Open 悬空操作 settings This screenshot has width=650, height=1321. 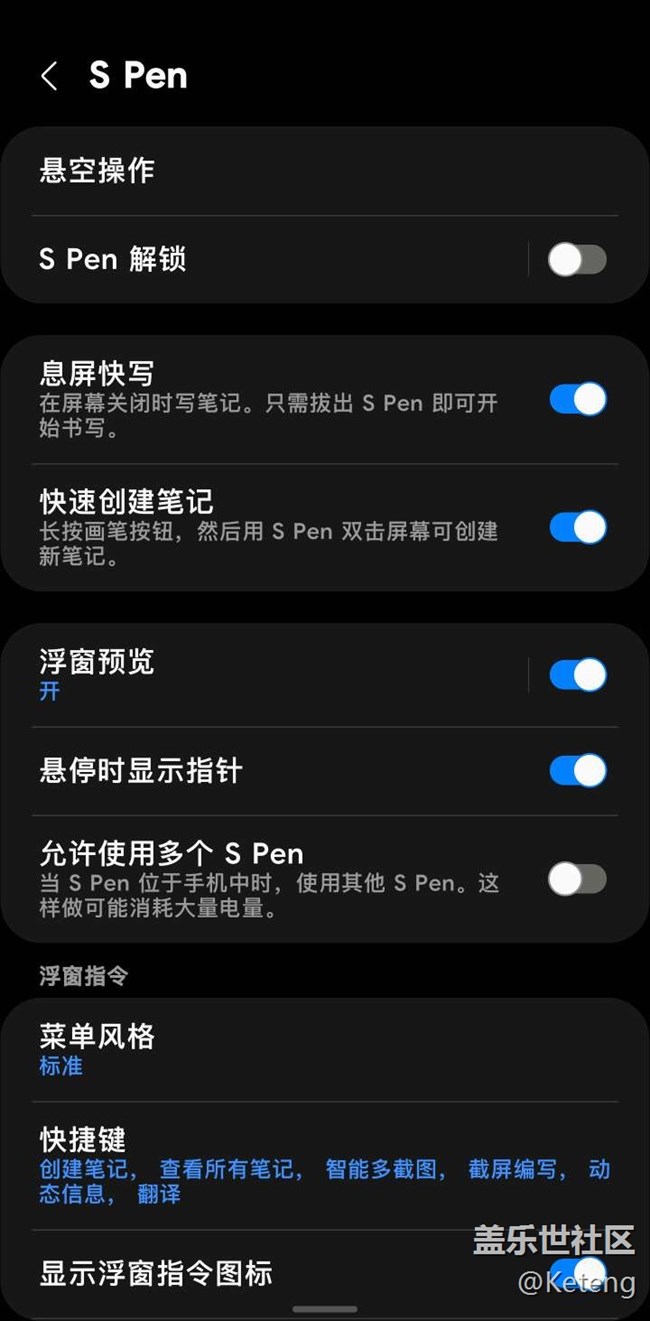point(300,170)
